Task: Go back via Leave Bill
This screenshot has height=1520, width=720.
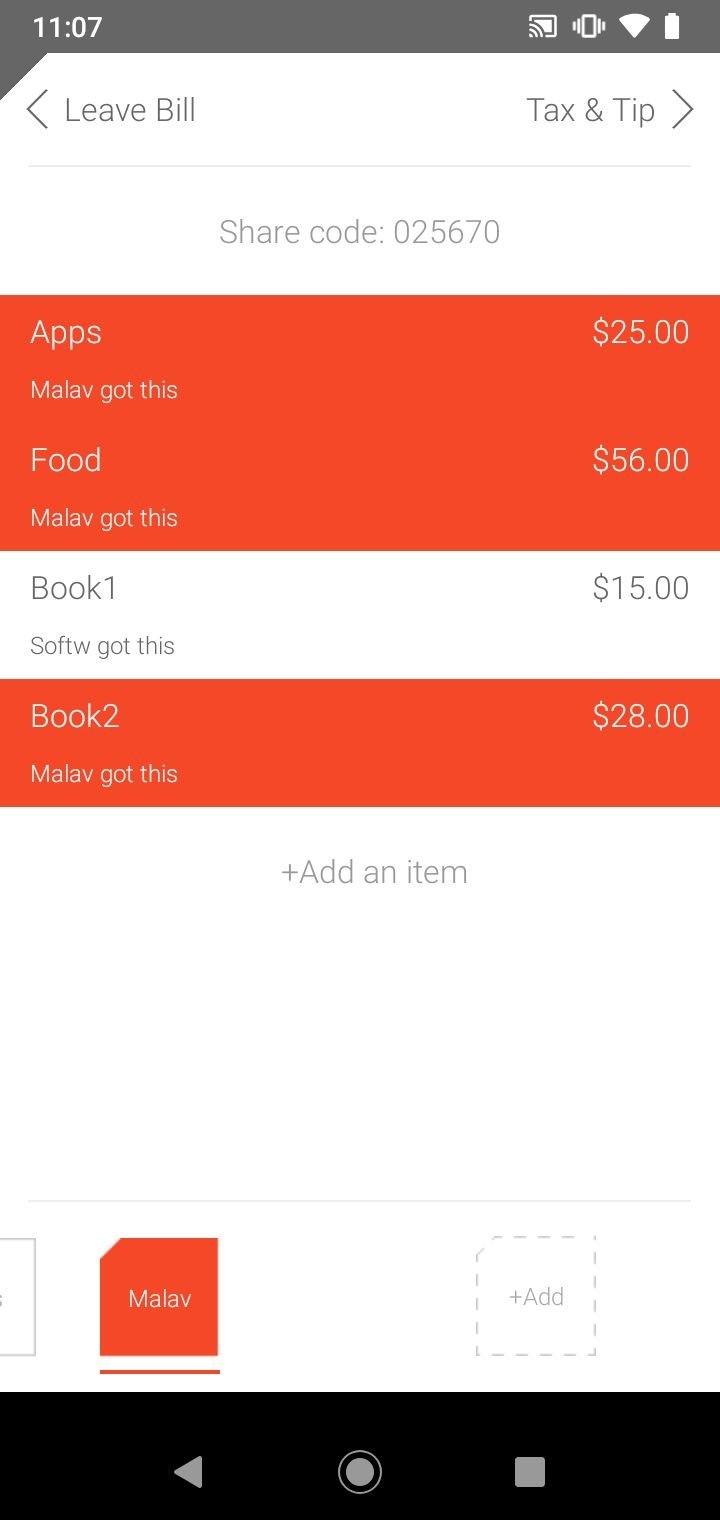Action: pyautogui.click(x=111, y=109)
